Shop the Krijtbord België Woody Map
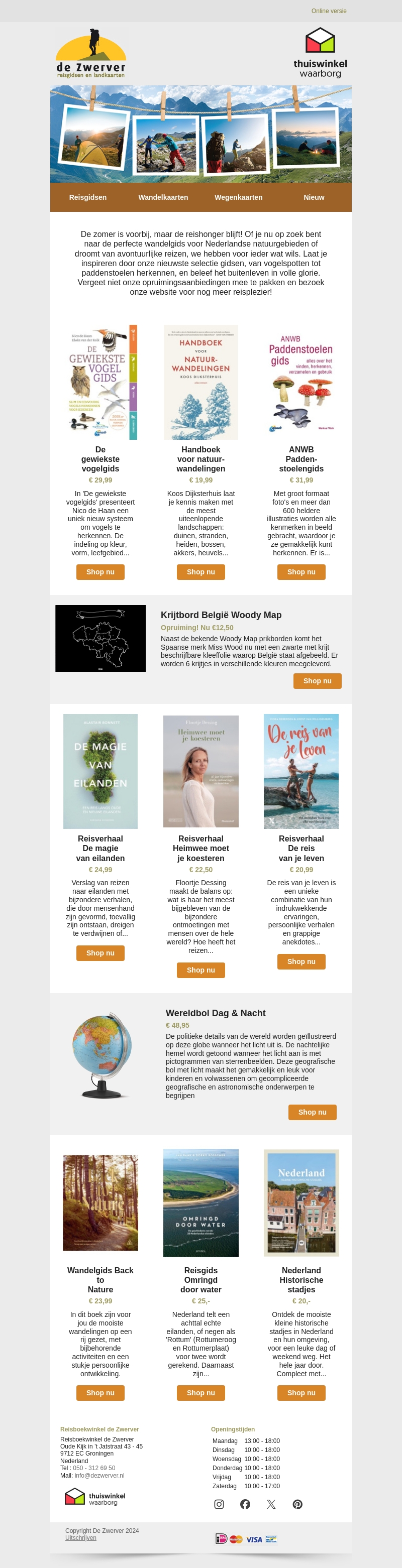Screen dimensions: 402x1568 tap(318, 680)
